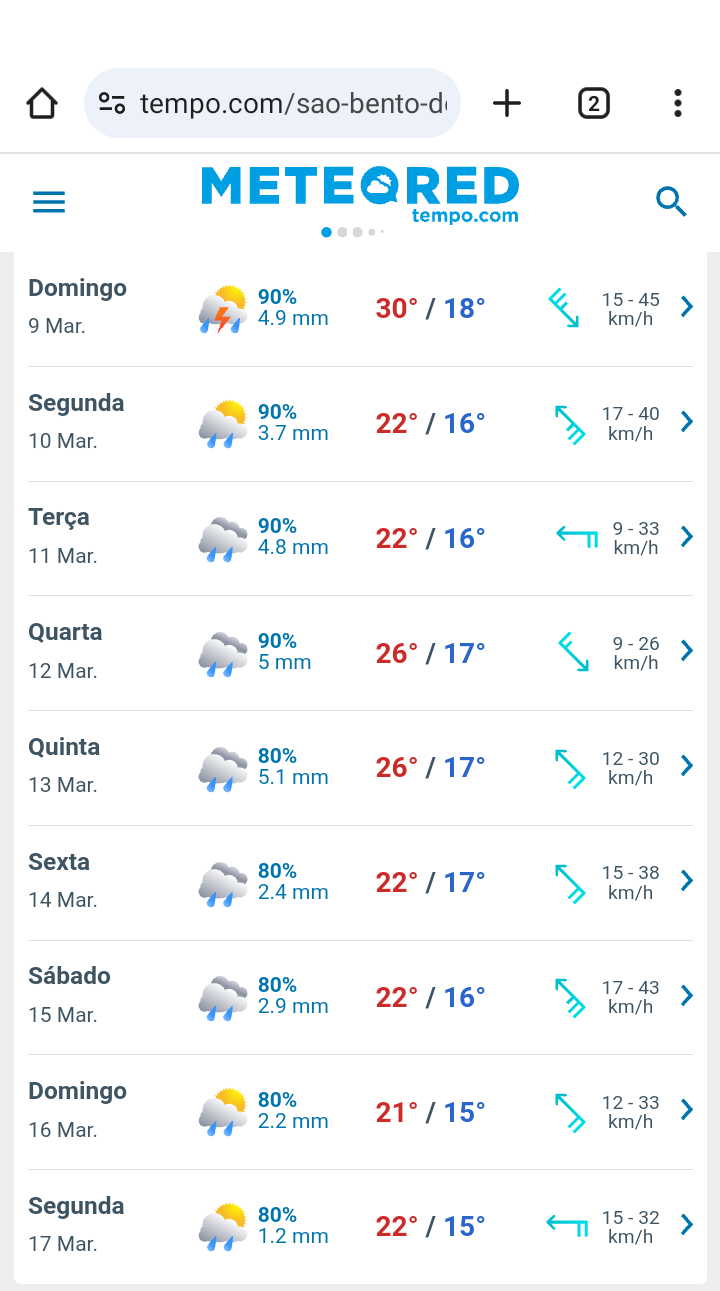720x1291 pixels.
Task: Open forecast for Segunda 10 Mar.
Action: 360,424
